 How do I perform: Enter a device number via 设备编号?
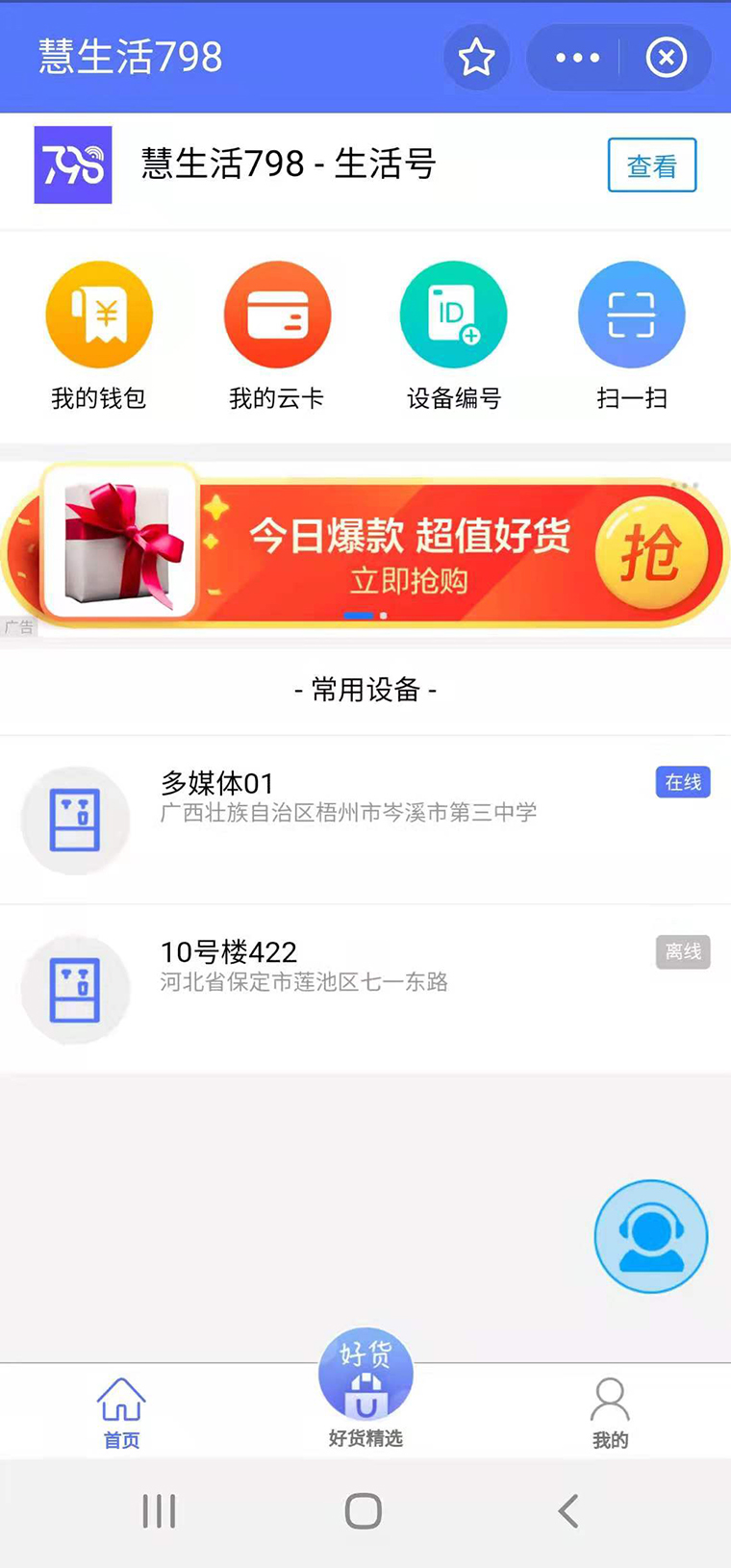(454, 333)
